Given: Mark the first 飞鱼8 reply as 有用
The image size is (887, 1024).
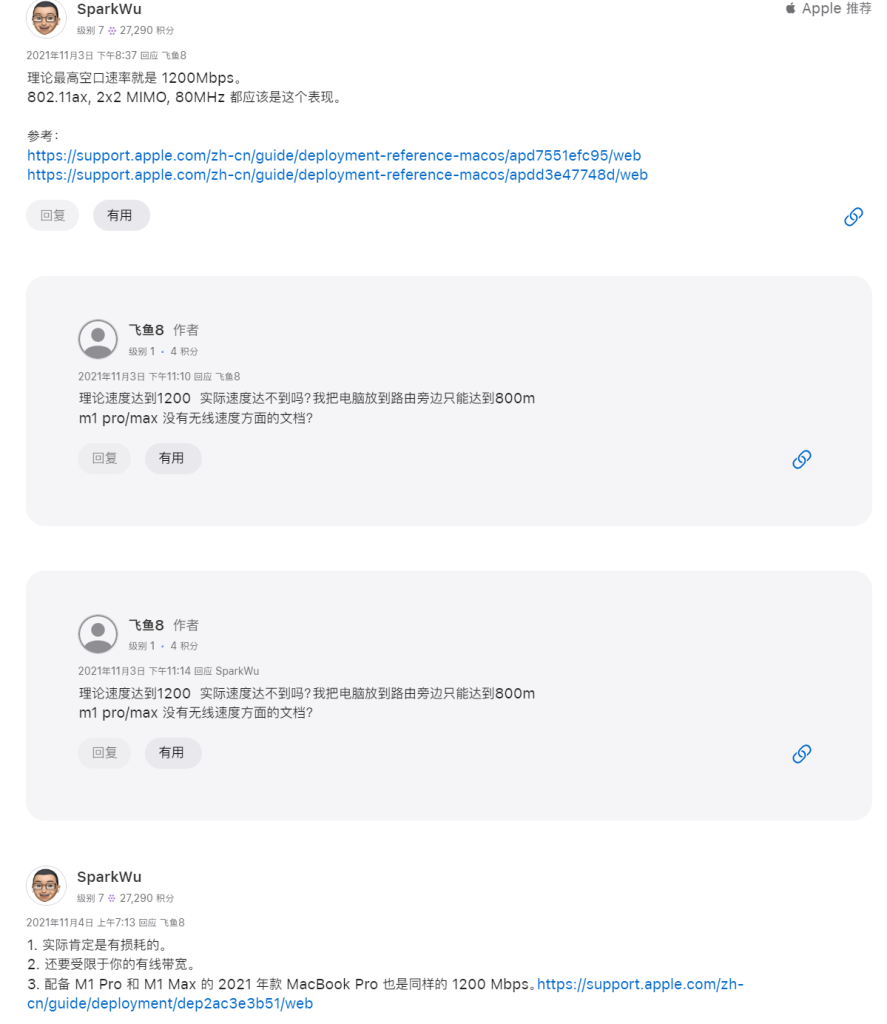Looking at the screenshot, I should point(173,458).
